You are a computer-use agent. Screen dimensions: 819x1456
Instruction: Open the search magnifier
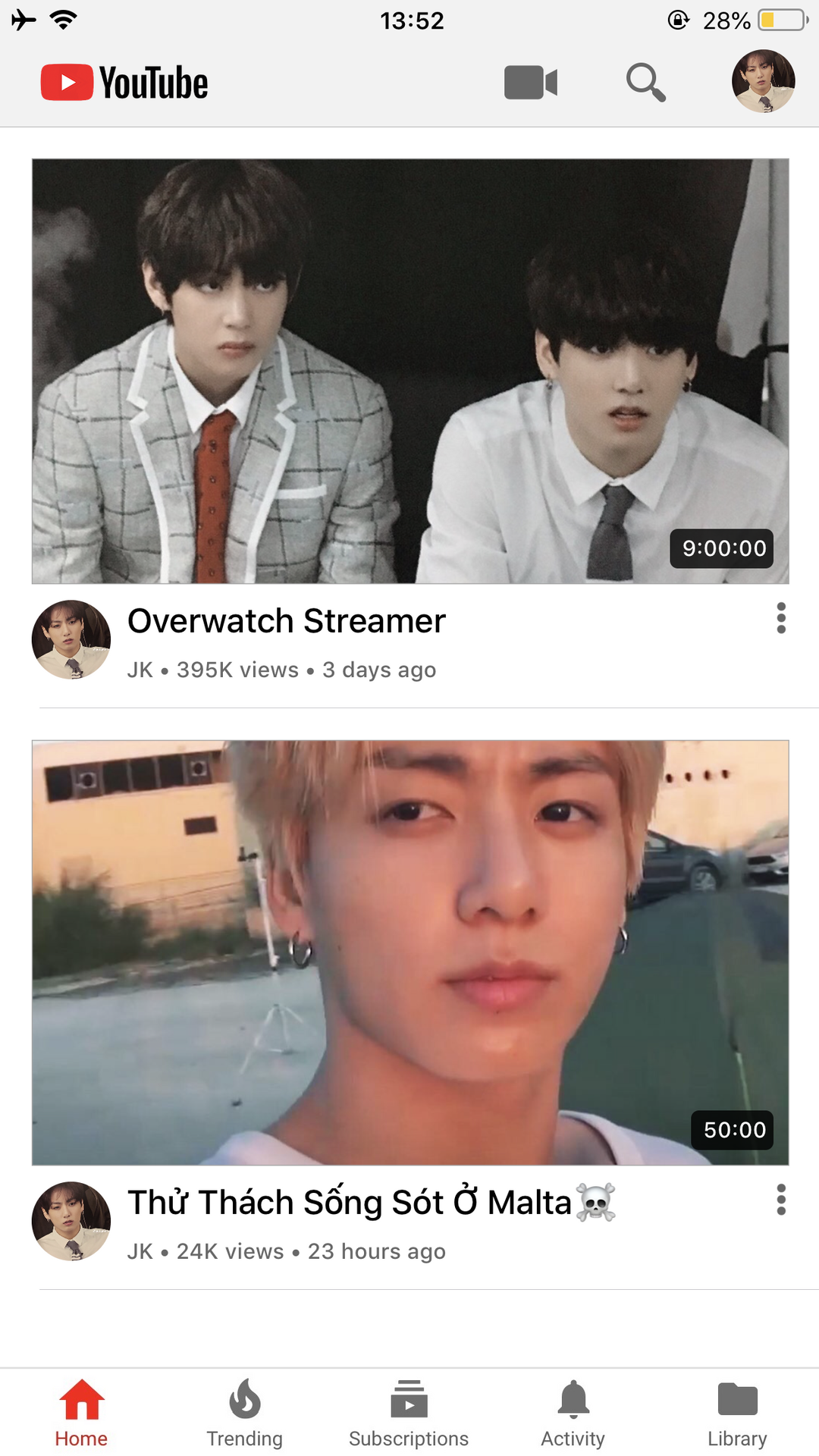pyautogui.click(x=645, y=82)
